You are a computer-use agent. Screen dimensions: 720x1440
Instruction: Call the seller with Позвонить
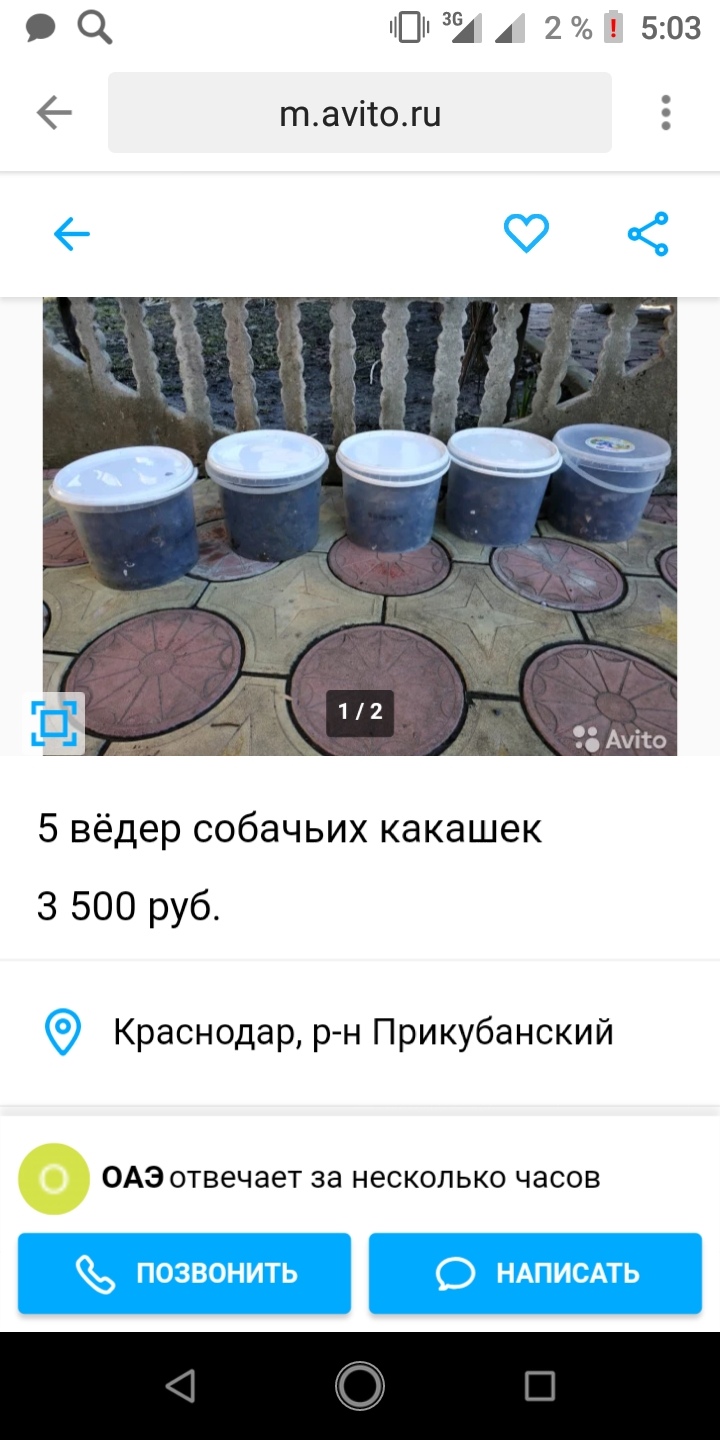click(x=184, y=1273)
